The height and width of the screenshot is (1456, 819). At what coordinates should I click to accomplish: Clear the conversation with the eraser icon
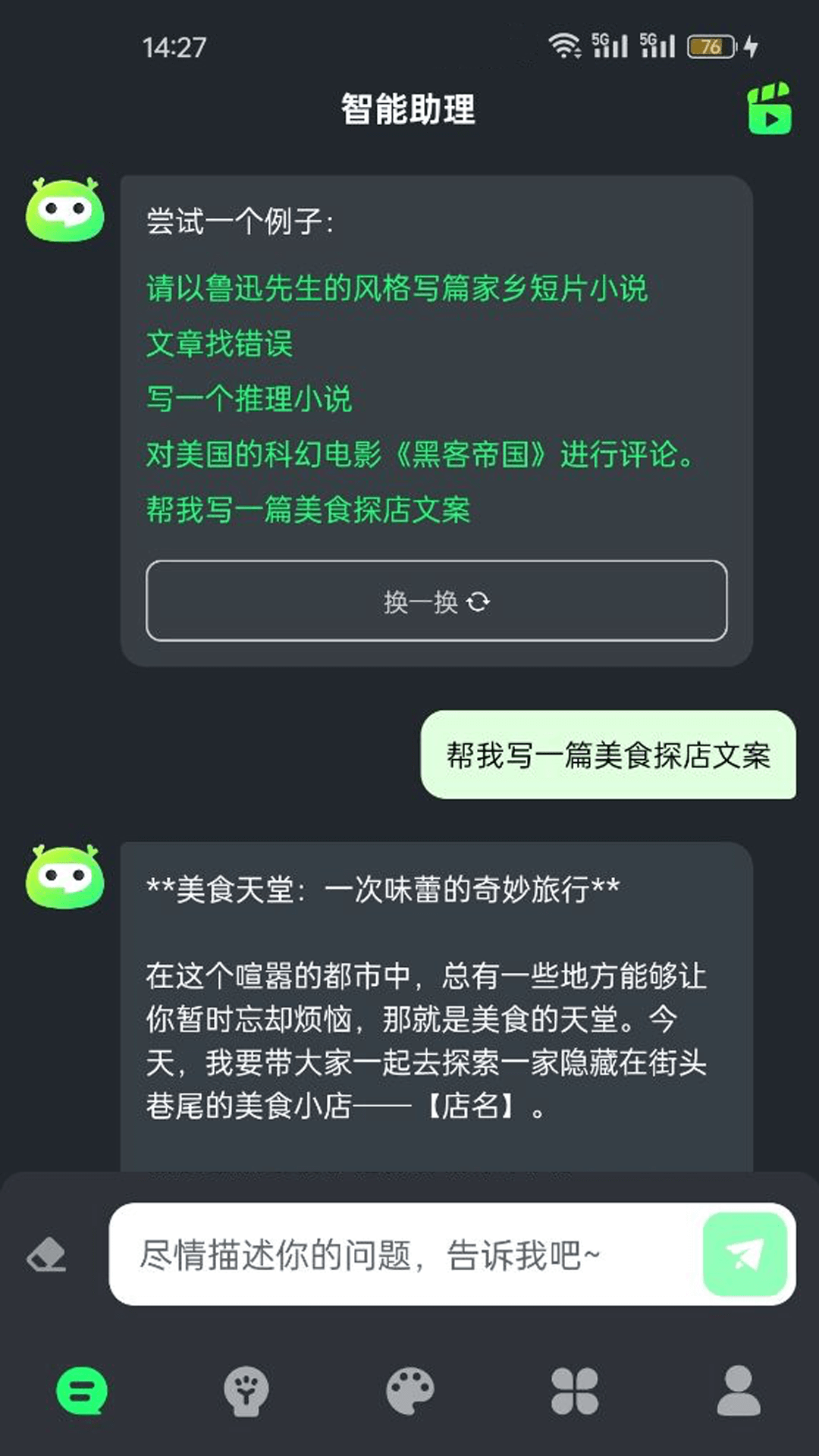[x=46, y=1255]
